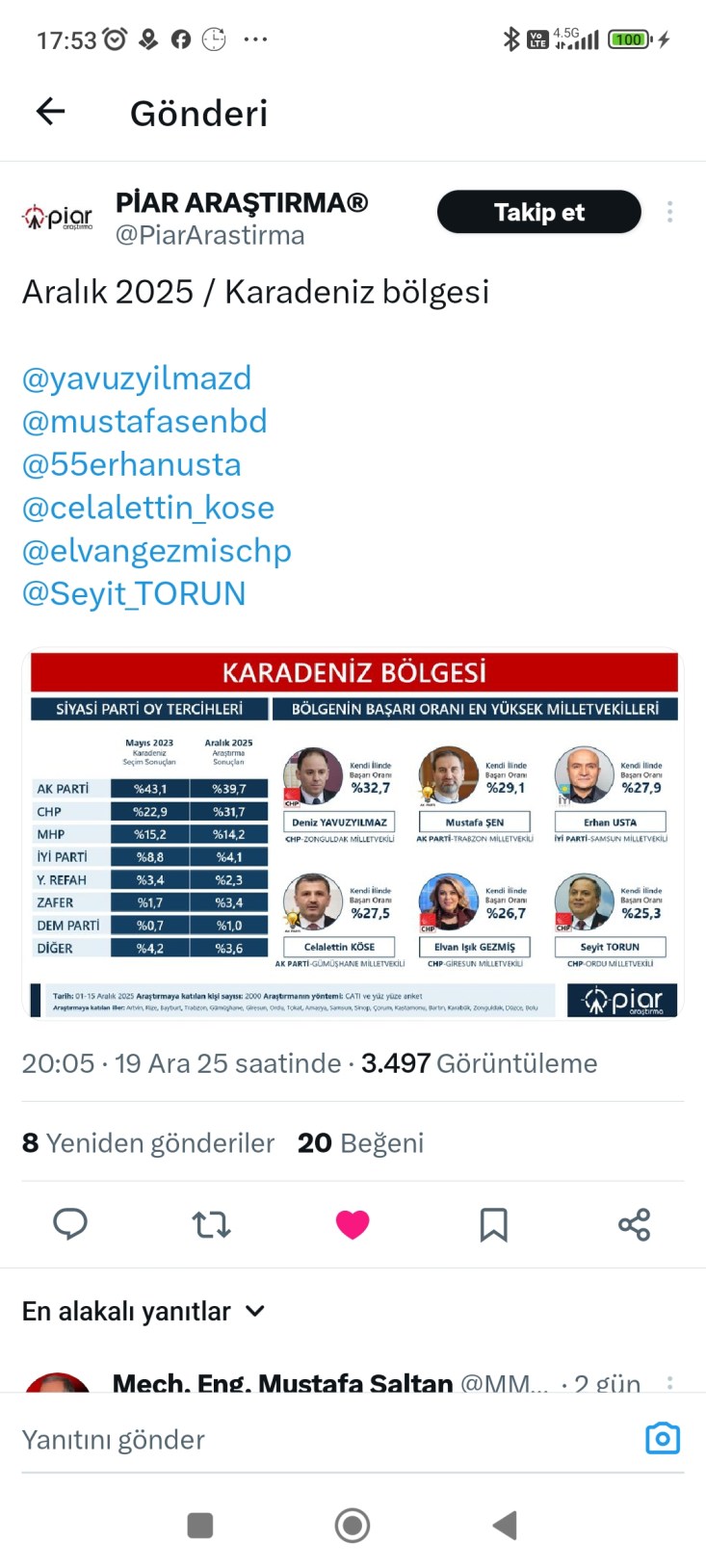View the 20 Beğeni list
Screen dimensions: 706x1568
[x=360, y=1142]
